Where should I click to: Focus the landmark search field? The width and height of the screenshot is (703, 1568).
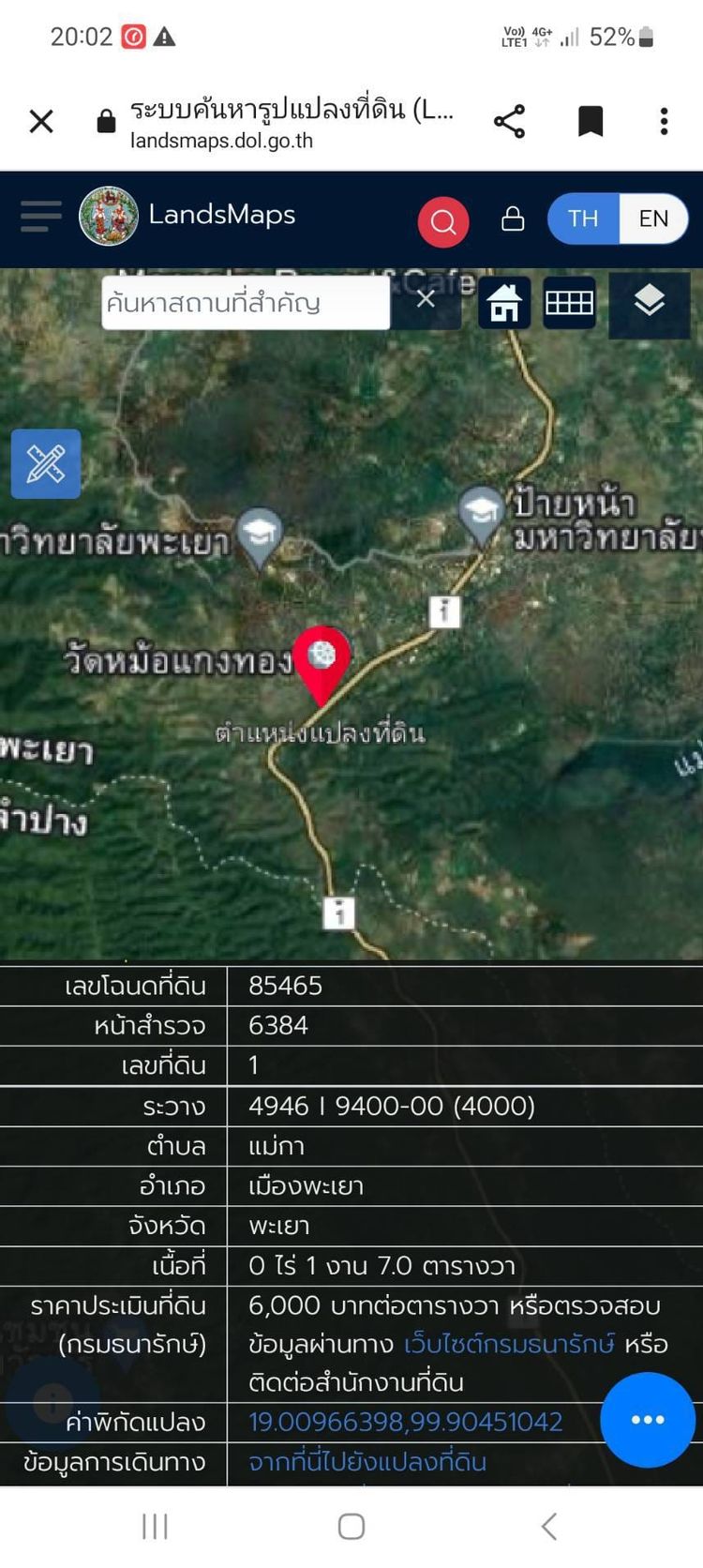[246, 302]
